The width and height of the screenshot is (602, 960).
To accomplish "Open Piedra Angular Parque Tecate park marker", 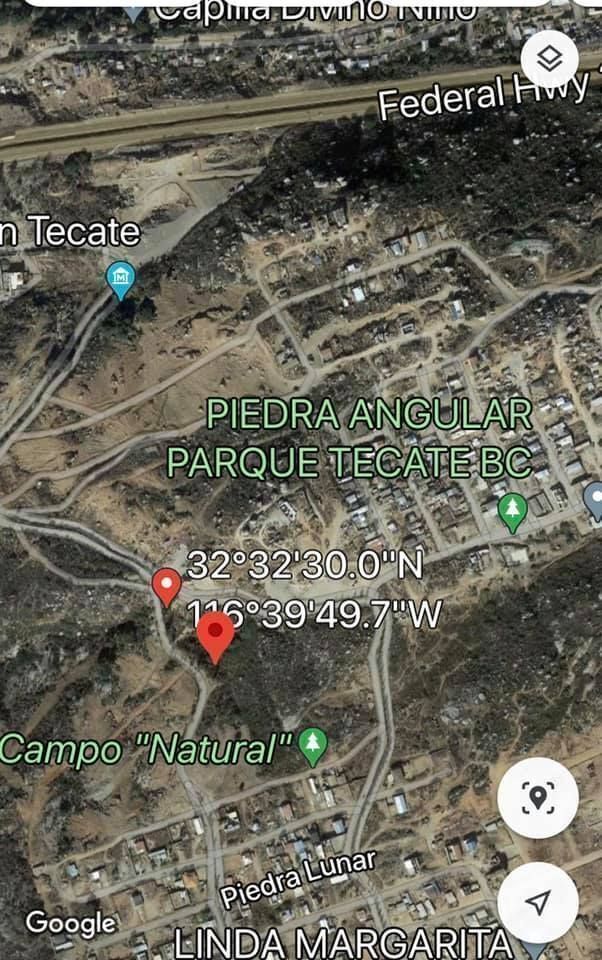I will (512, 512).
